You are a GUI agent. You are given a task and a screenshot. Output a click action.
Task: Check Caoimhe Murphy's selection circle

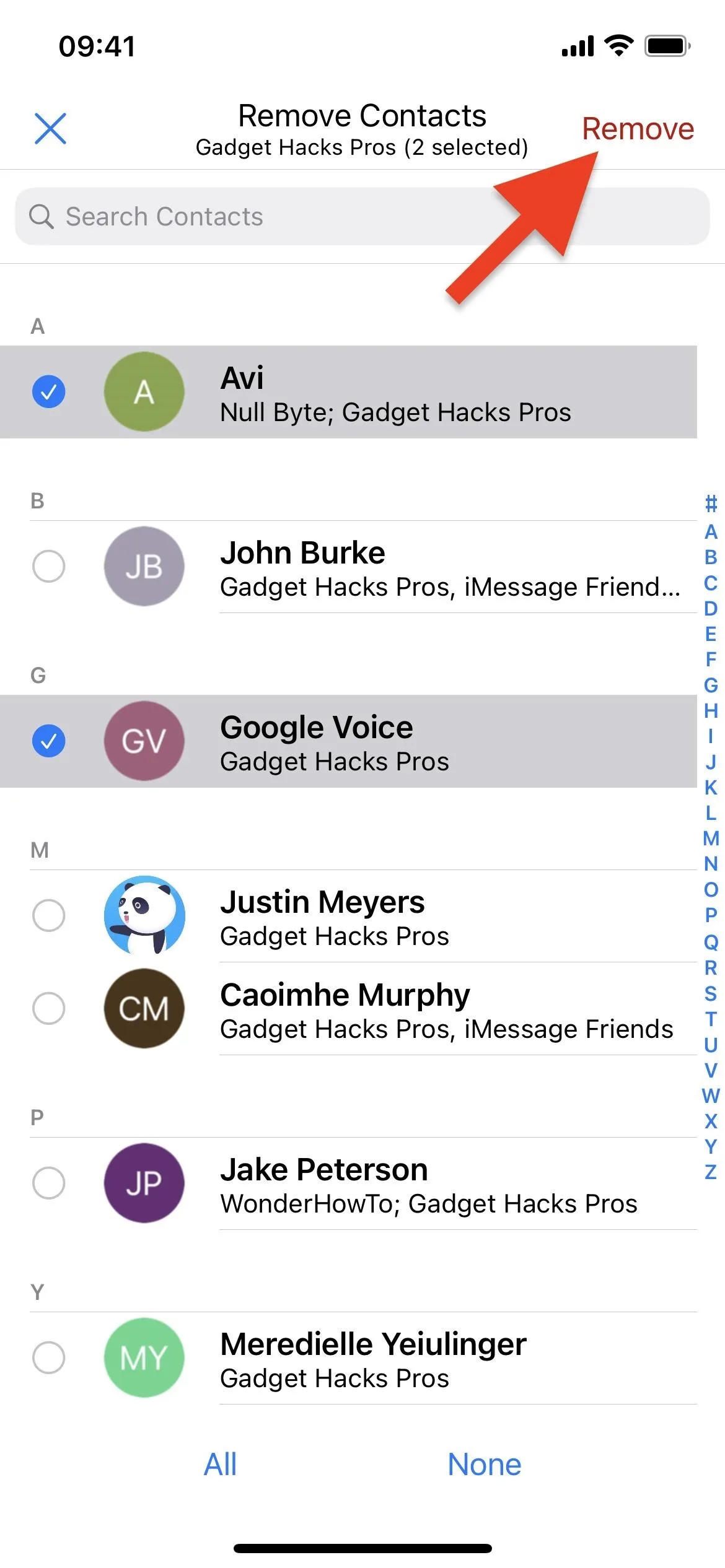[49, 1009]
